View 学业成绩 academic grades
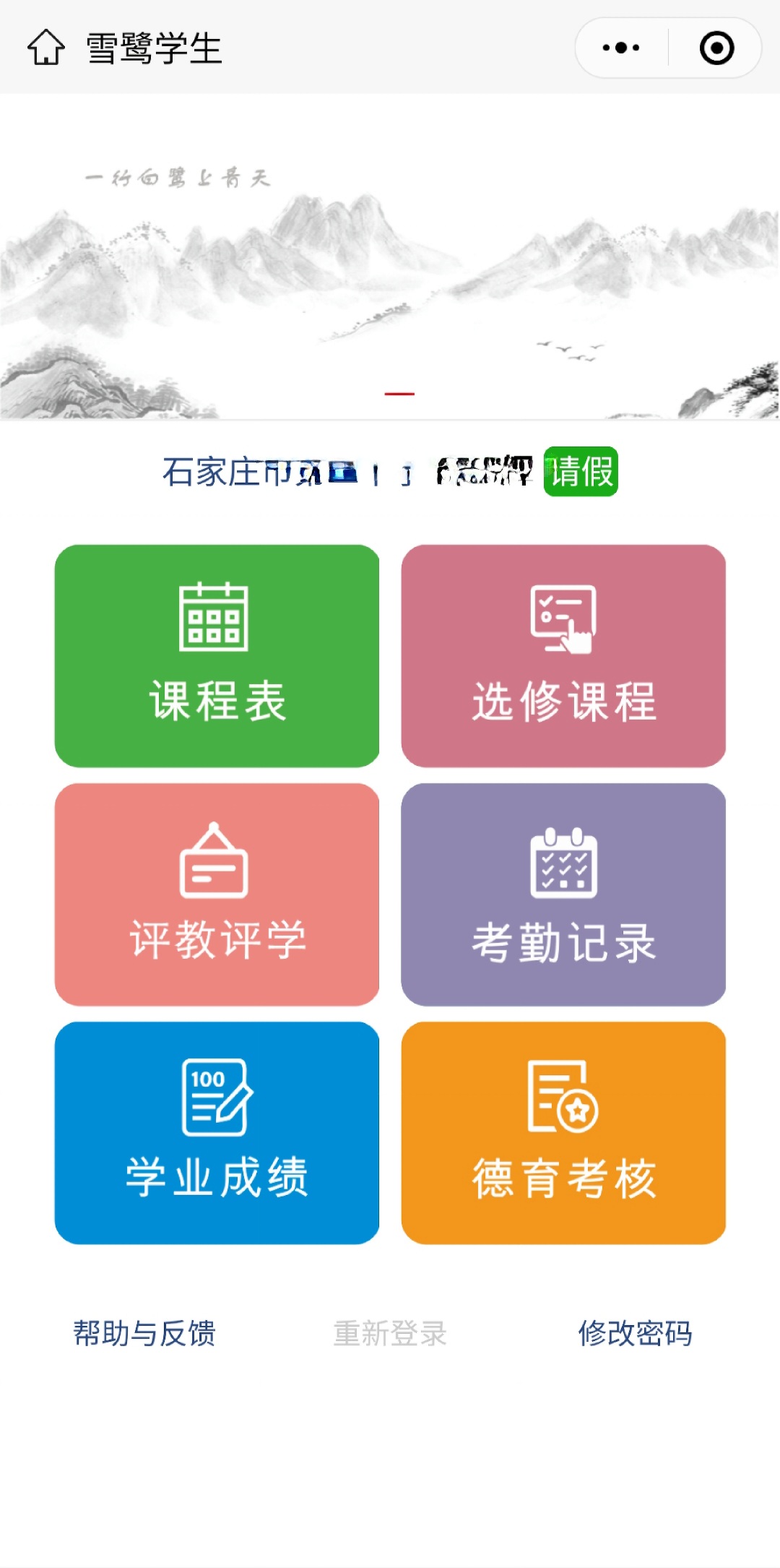Viewport: 780px width, 1568px height. click(x=217, y=1133)
